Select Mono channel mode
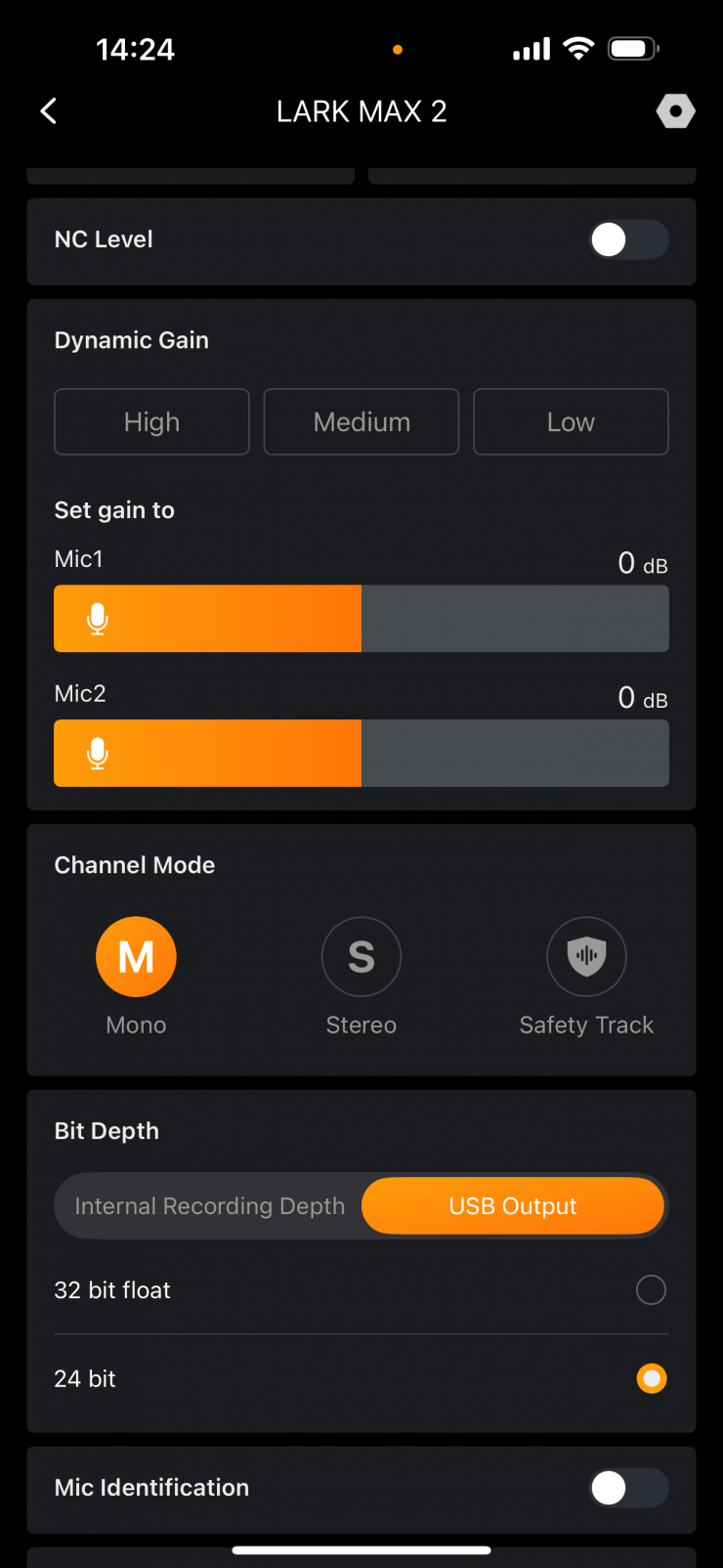 point(136,957)
